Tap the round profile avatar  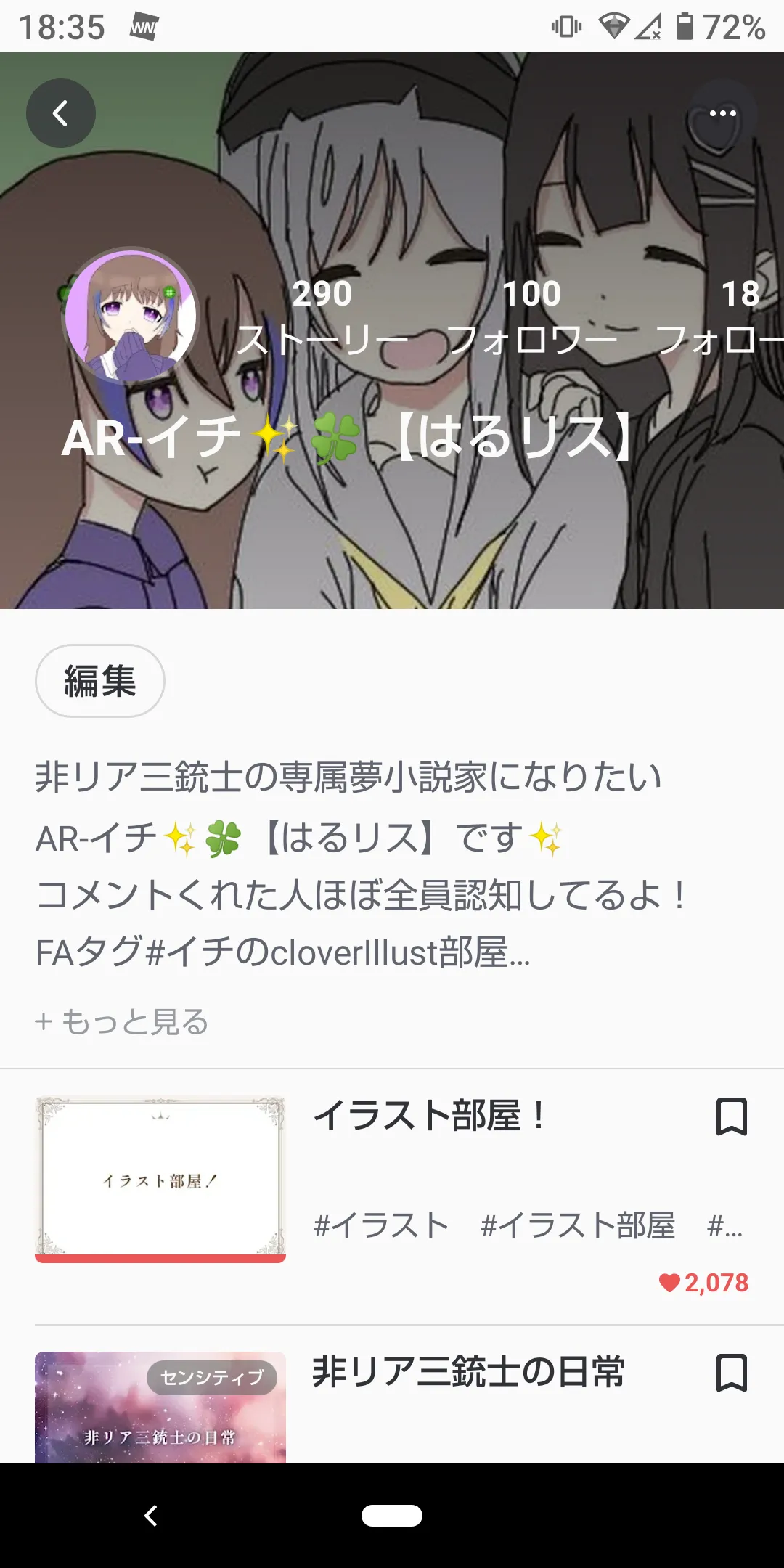point(131,316)
